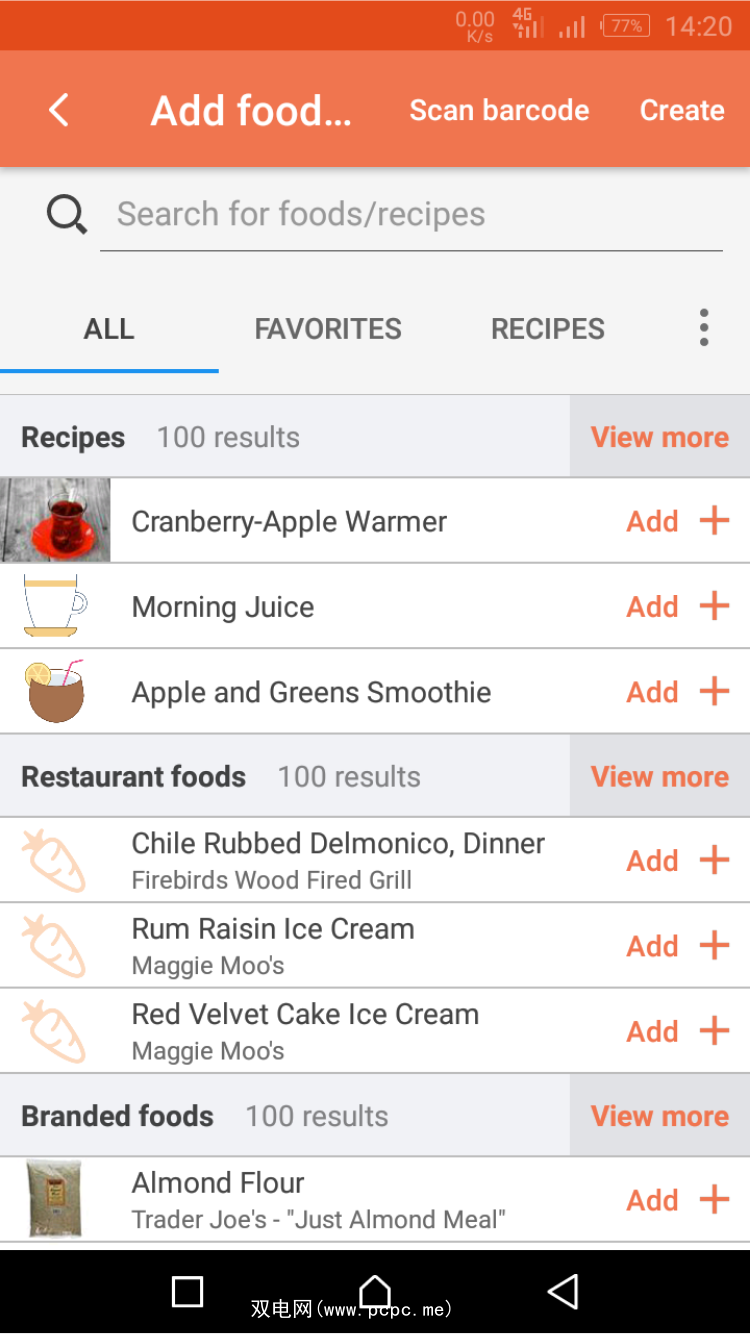Tap the system recent apps button
The height and width of the screenshot is (1334, 750).
click(188, 1291)
